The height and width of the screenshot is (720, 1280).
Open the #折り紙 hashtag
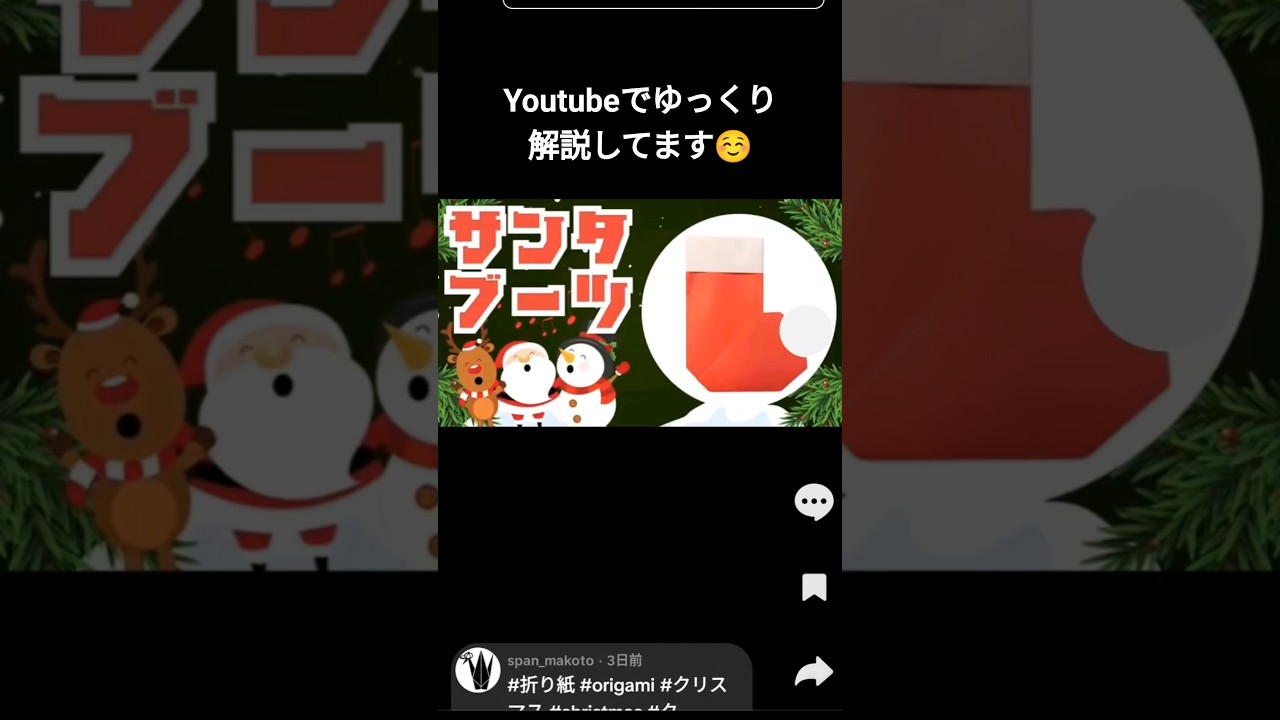(x=540, y=685)
